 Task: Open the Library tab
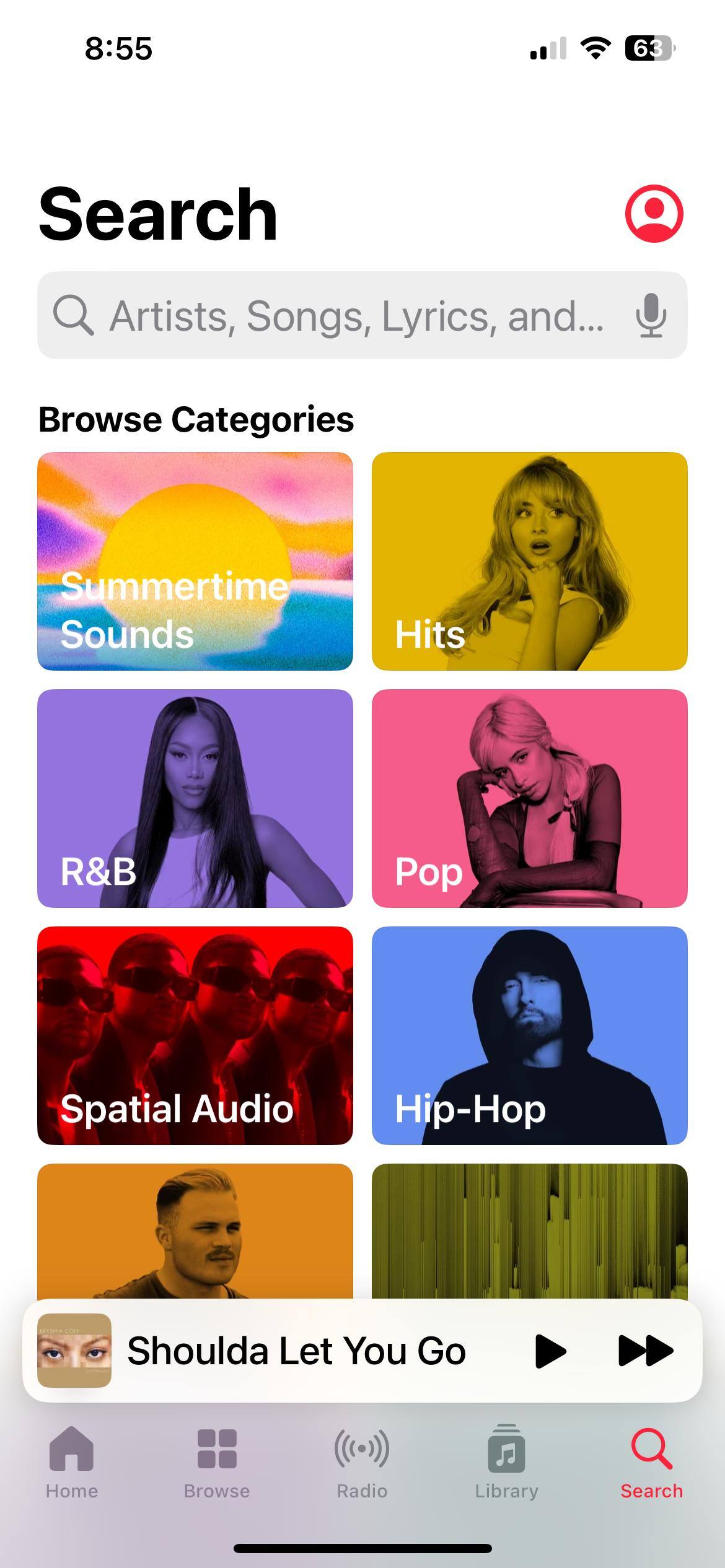click(x=506, y=1462)
